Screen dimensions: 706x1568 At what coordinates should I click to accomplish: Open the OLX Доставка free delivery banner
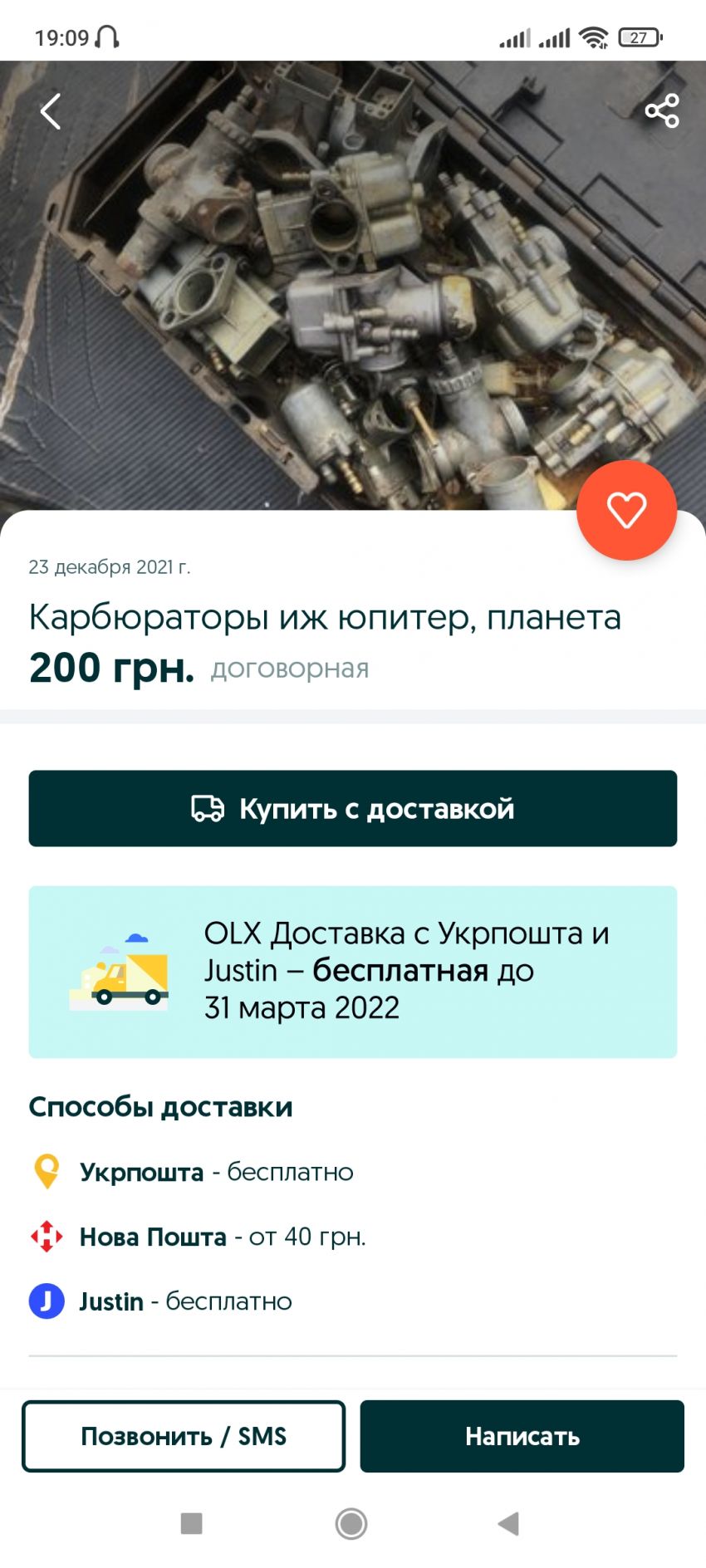click(x=353, y=971)
